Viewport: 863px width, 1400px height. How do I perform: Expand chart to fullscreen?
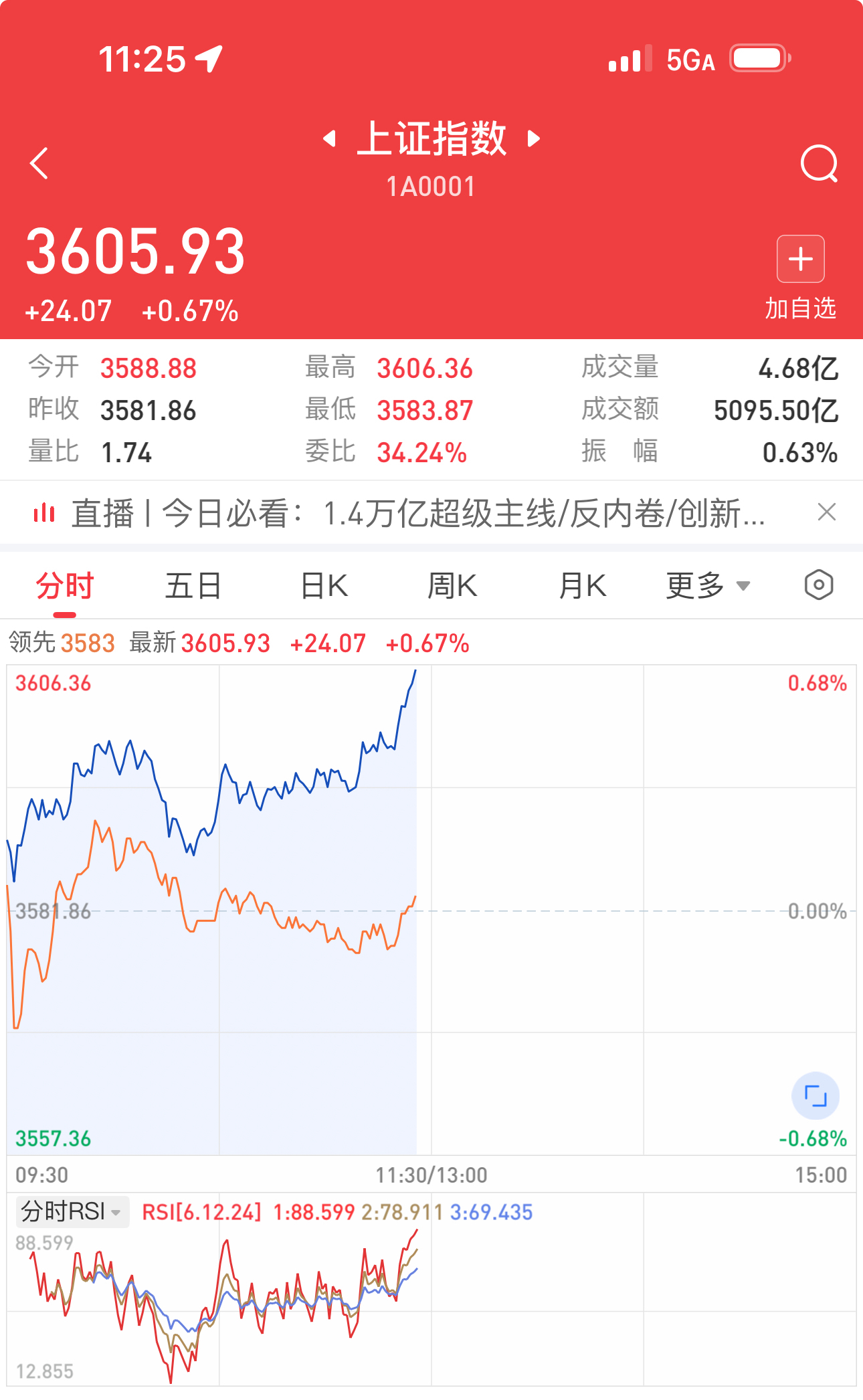click(x=816, y=1096)
